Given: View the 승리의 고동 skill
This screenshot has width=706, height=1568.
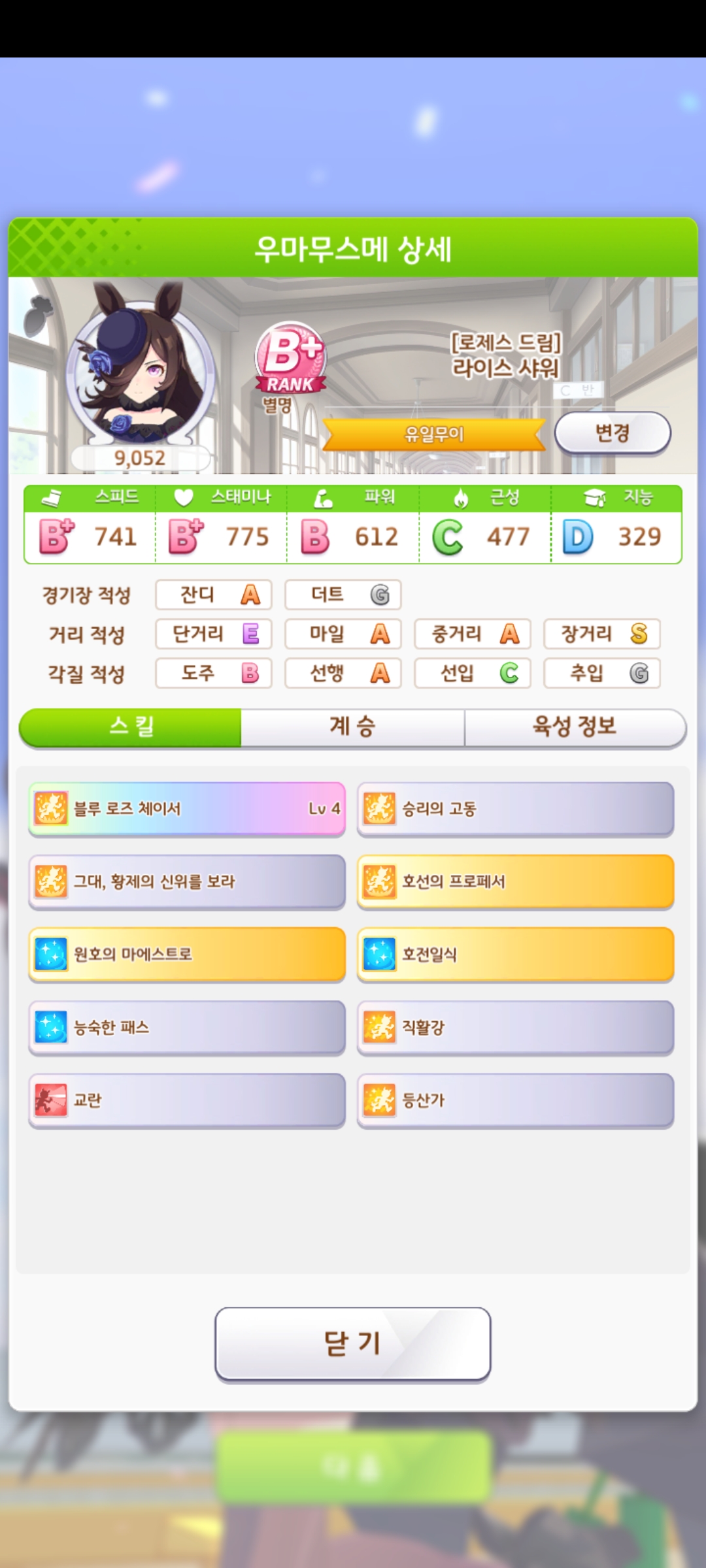Looking at the screenshot, I should click(515, 809).
